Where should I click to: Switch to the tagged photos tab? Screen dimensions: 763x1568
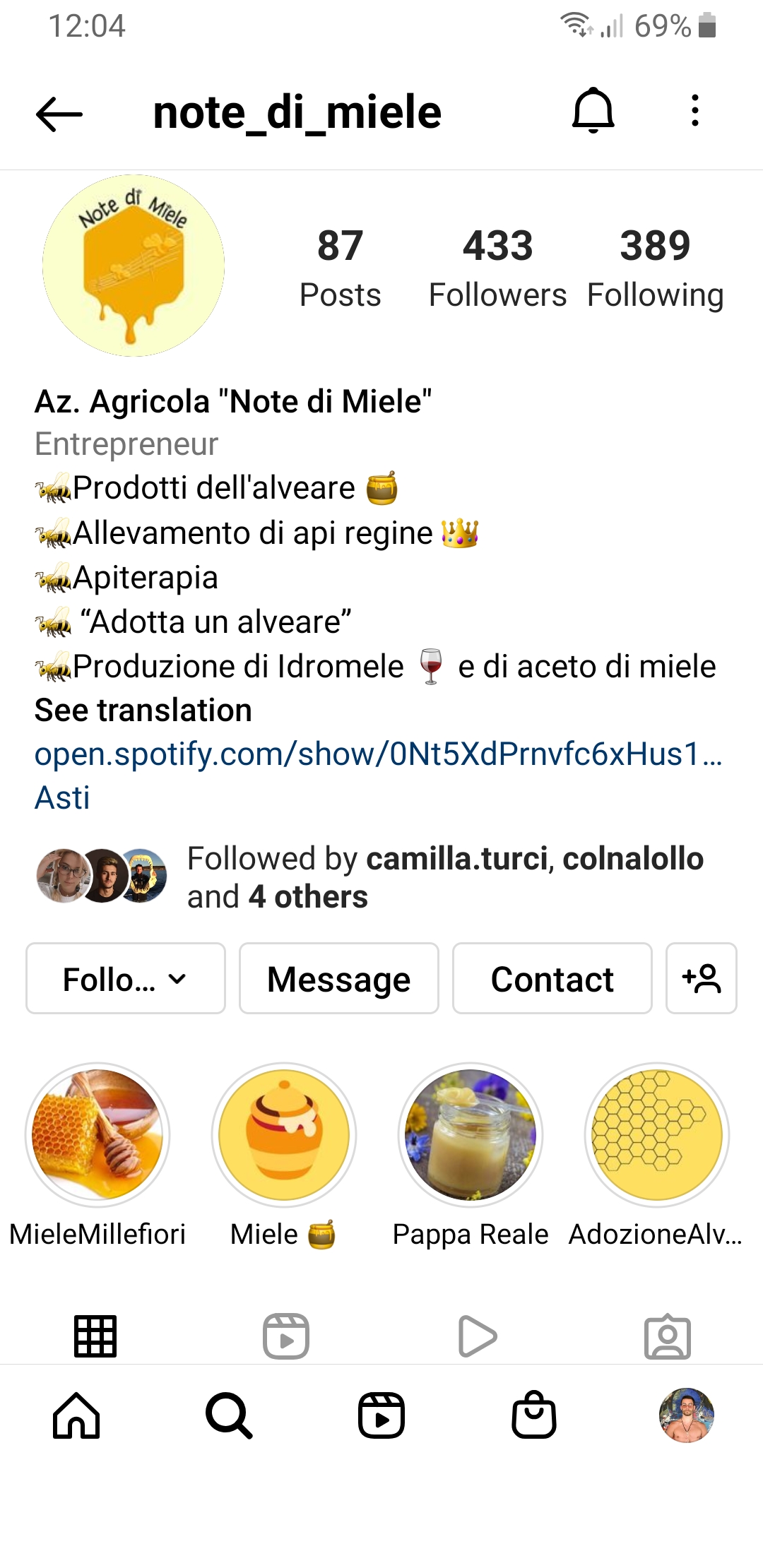coord(667,1336)
